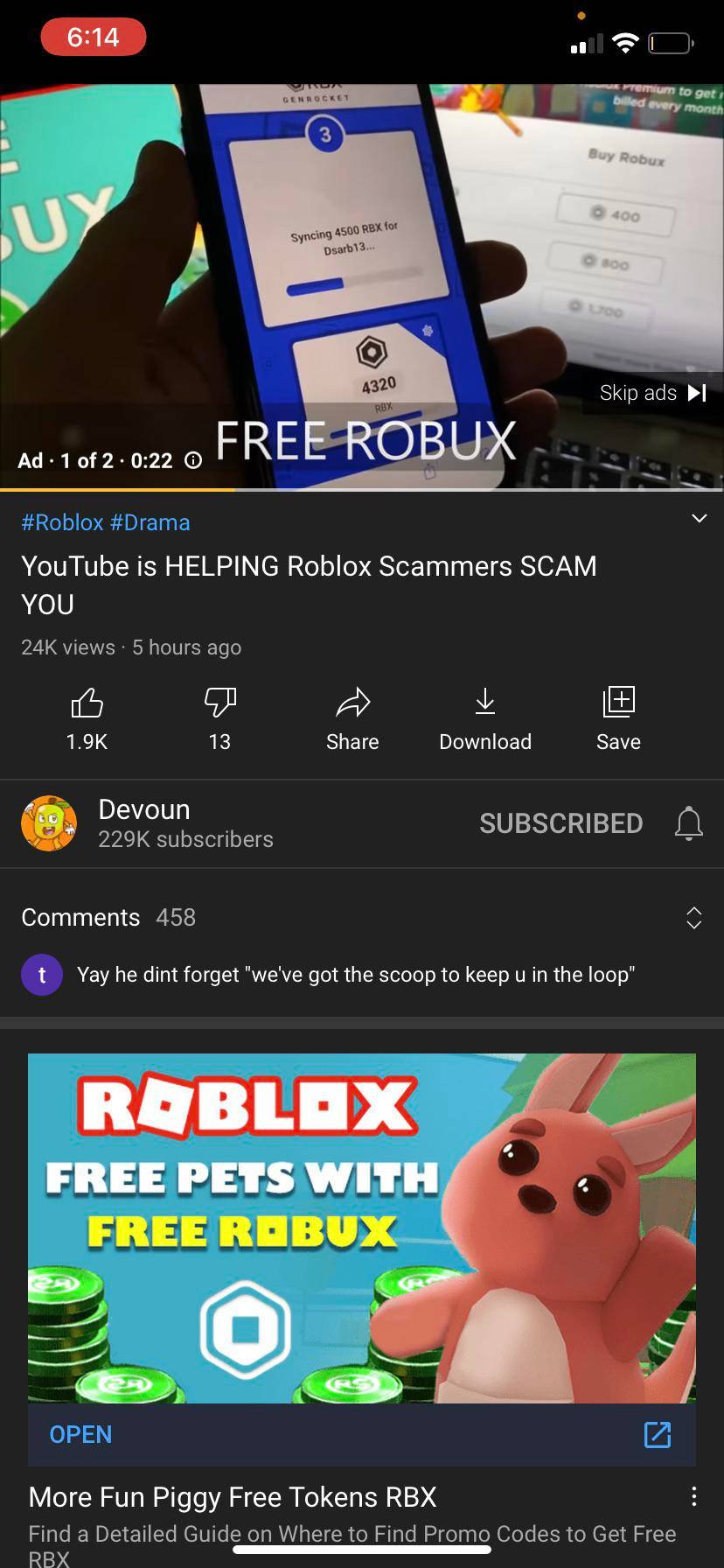Tap the SUBSCRIBED button

click(560, 823)
